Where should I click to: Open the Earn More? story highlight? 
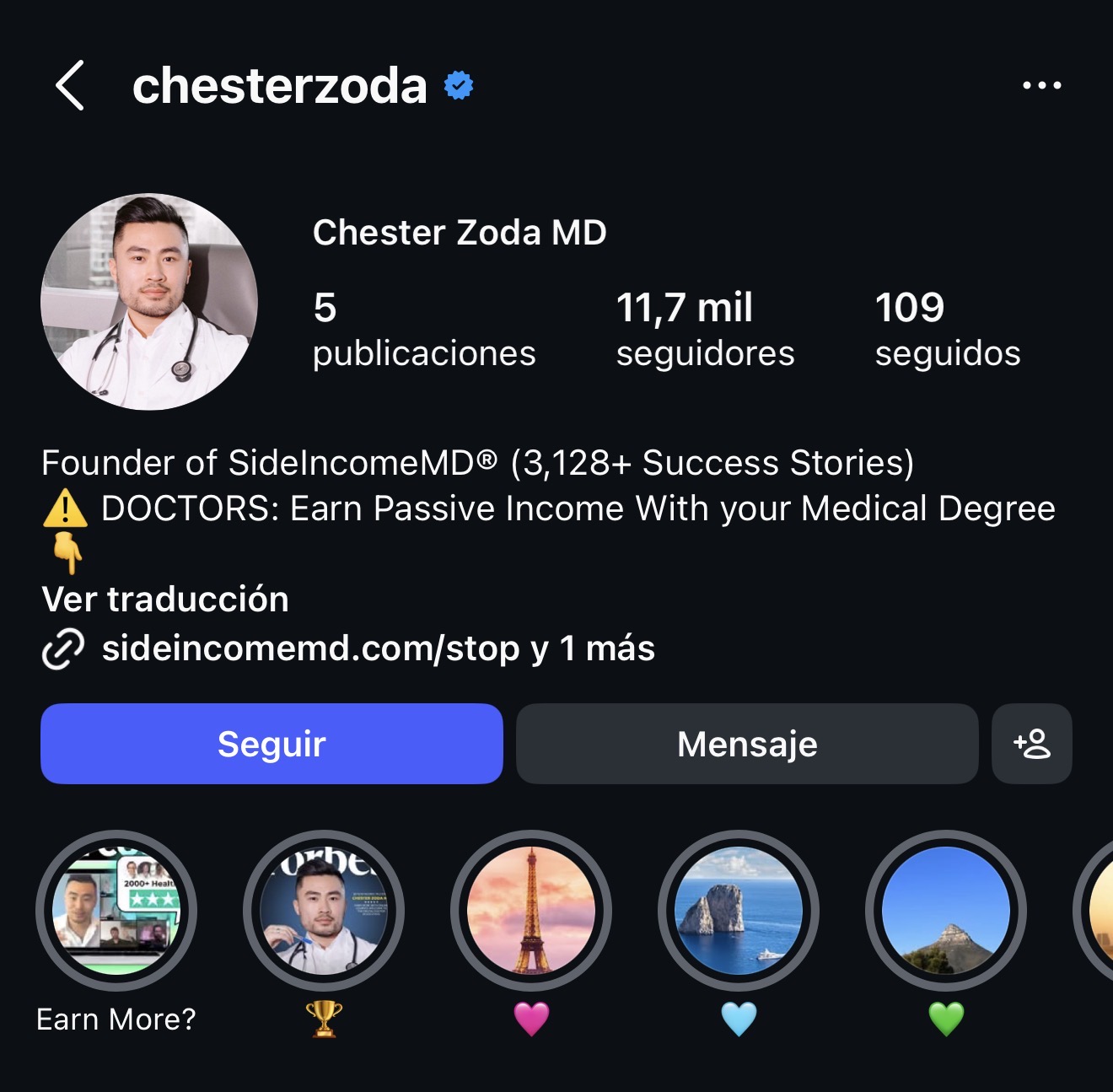tap(116, 911)
